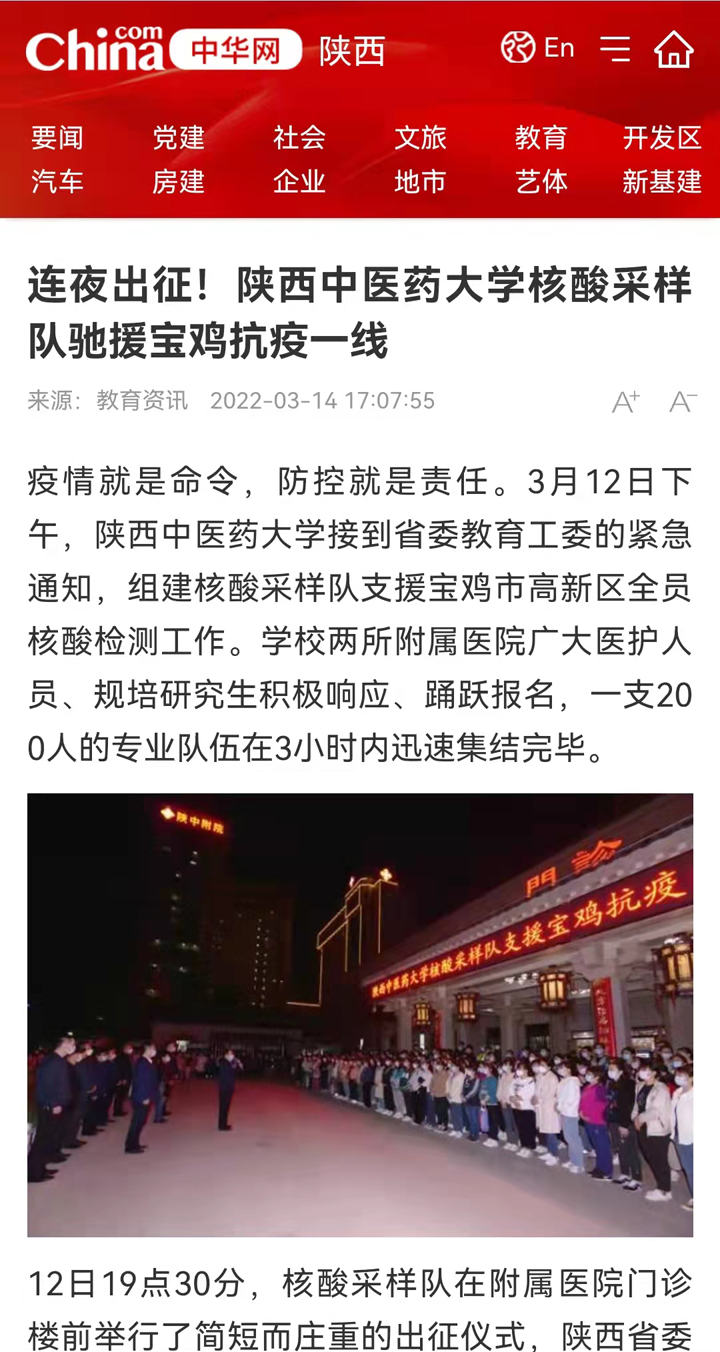Open the 陕西 channel link
This screenshot has width=720, height=1352.
tap(352, 51)
